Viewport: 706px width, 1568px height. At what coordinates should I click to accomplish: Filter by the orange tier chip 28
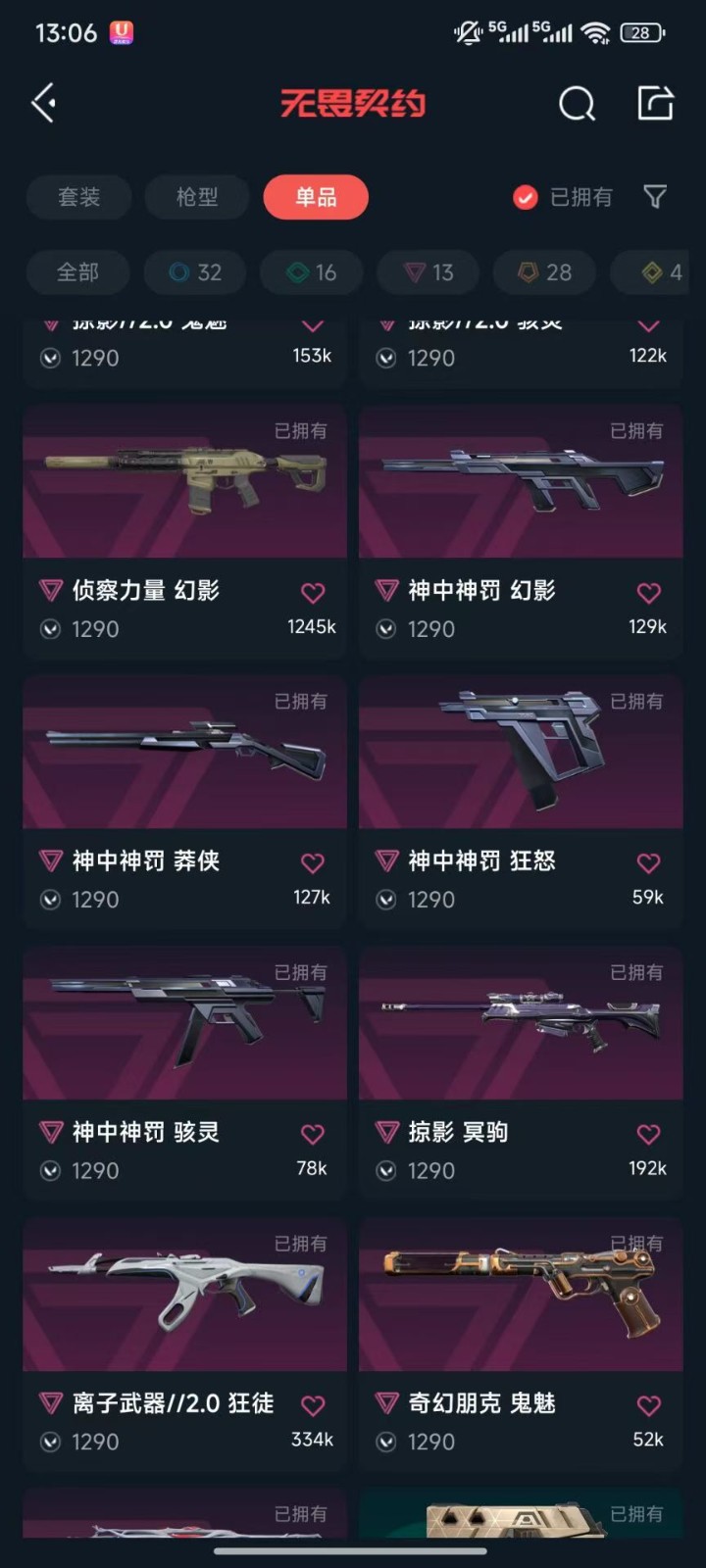click(x=545, y=272)
